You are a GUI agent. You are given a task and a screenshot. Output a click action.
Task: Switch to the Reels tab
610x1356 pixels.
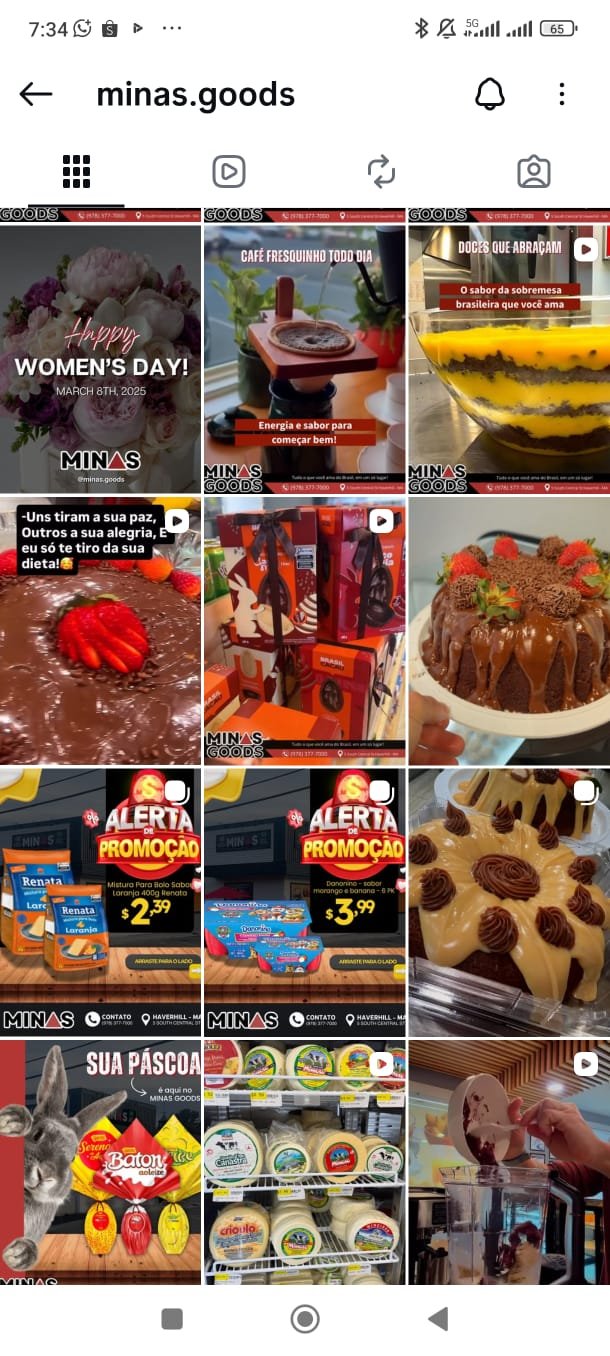(x=229, y=172)
